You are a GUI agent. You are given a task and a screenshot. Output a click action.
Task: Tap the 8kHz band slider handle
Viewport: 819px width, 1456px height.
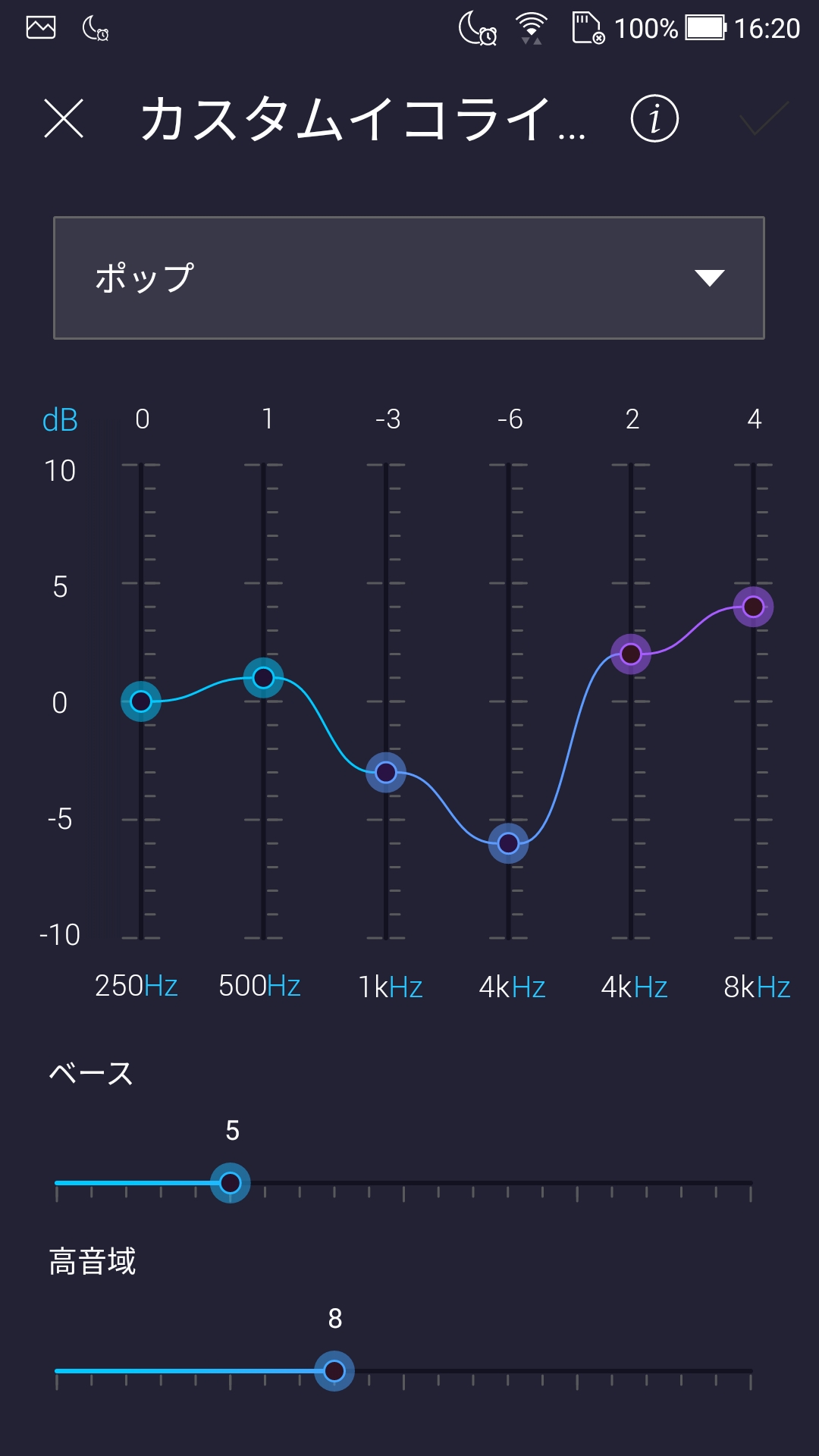(753, 607)
